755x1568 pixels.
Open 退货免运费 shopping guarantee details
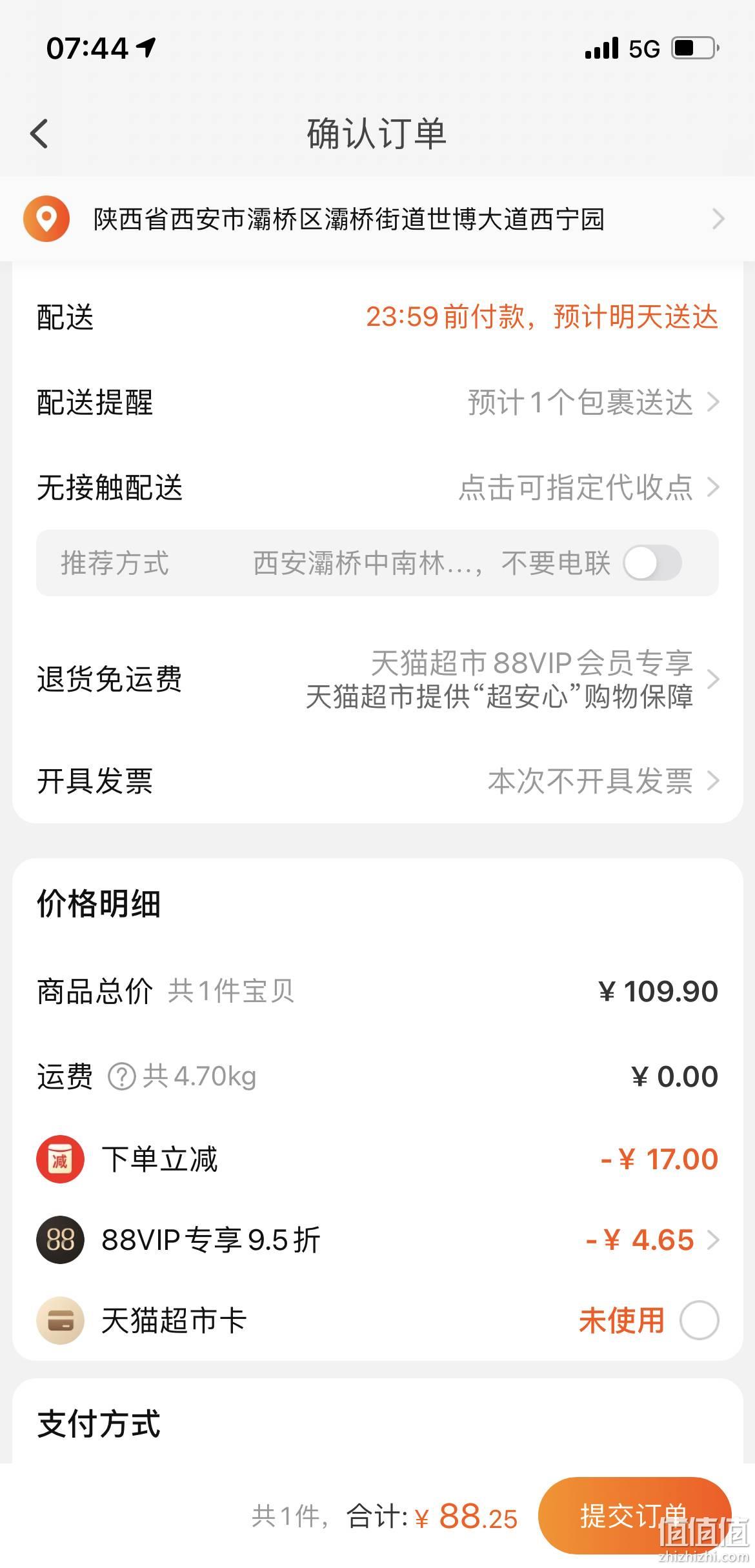click(377, 679)
